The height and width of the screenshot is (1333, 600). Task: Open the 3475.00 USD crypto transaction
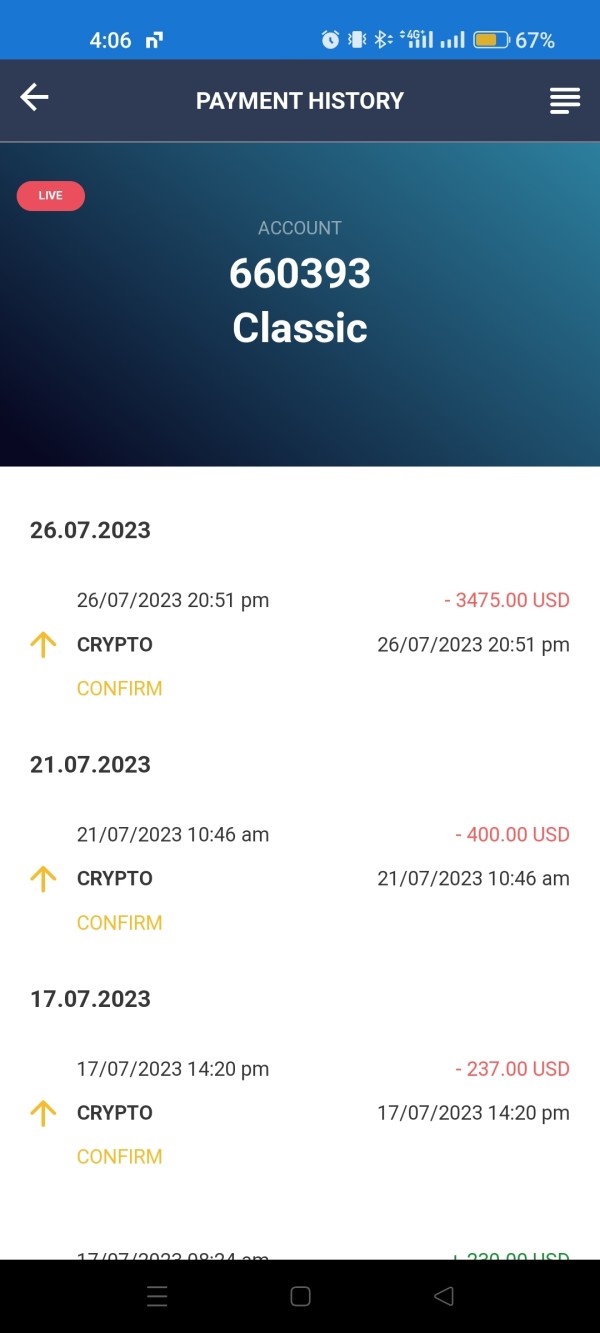(300, 644)
